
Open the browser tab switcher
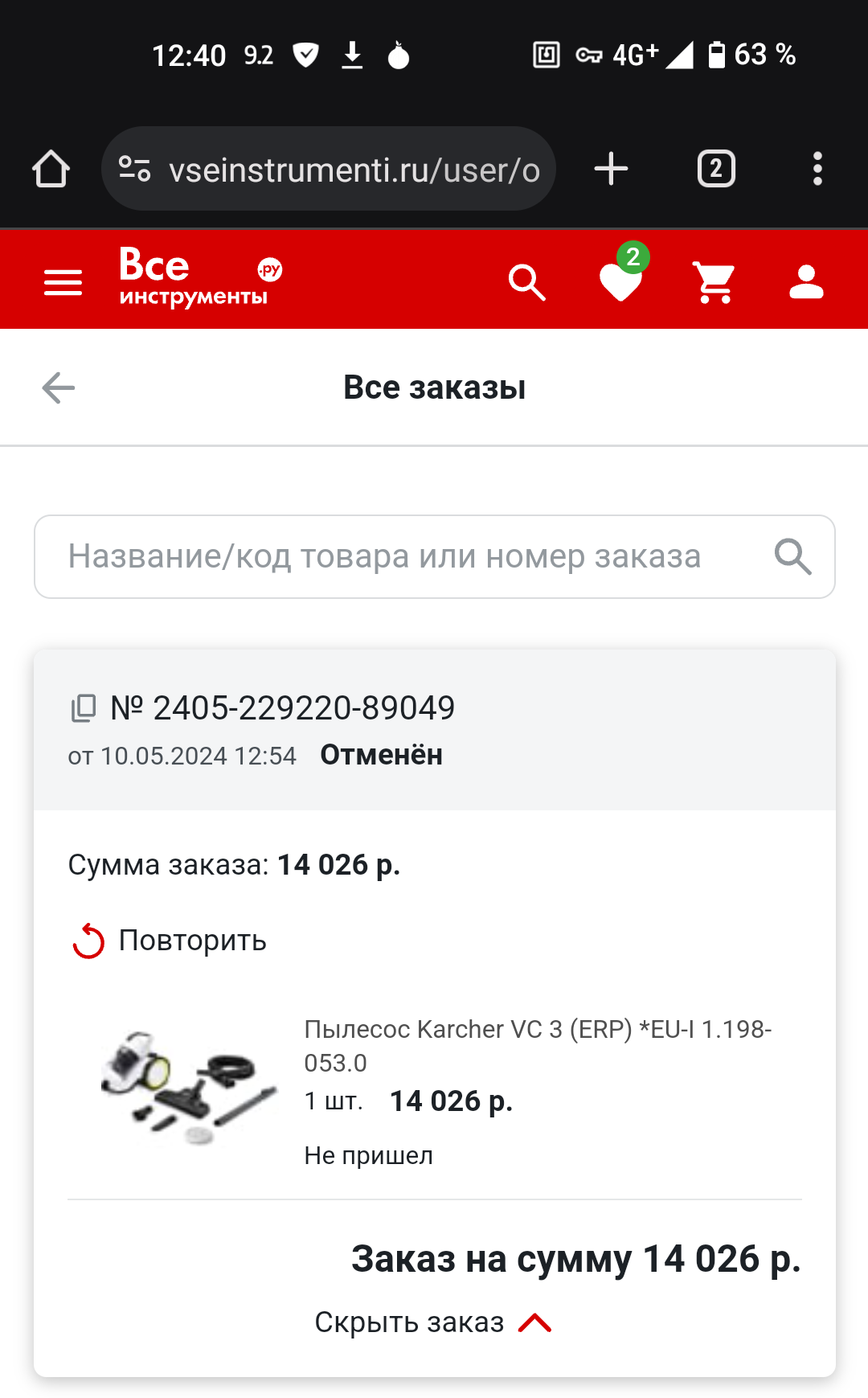[716, 169]
